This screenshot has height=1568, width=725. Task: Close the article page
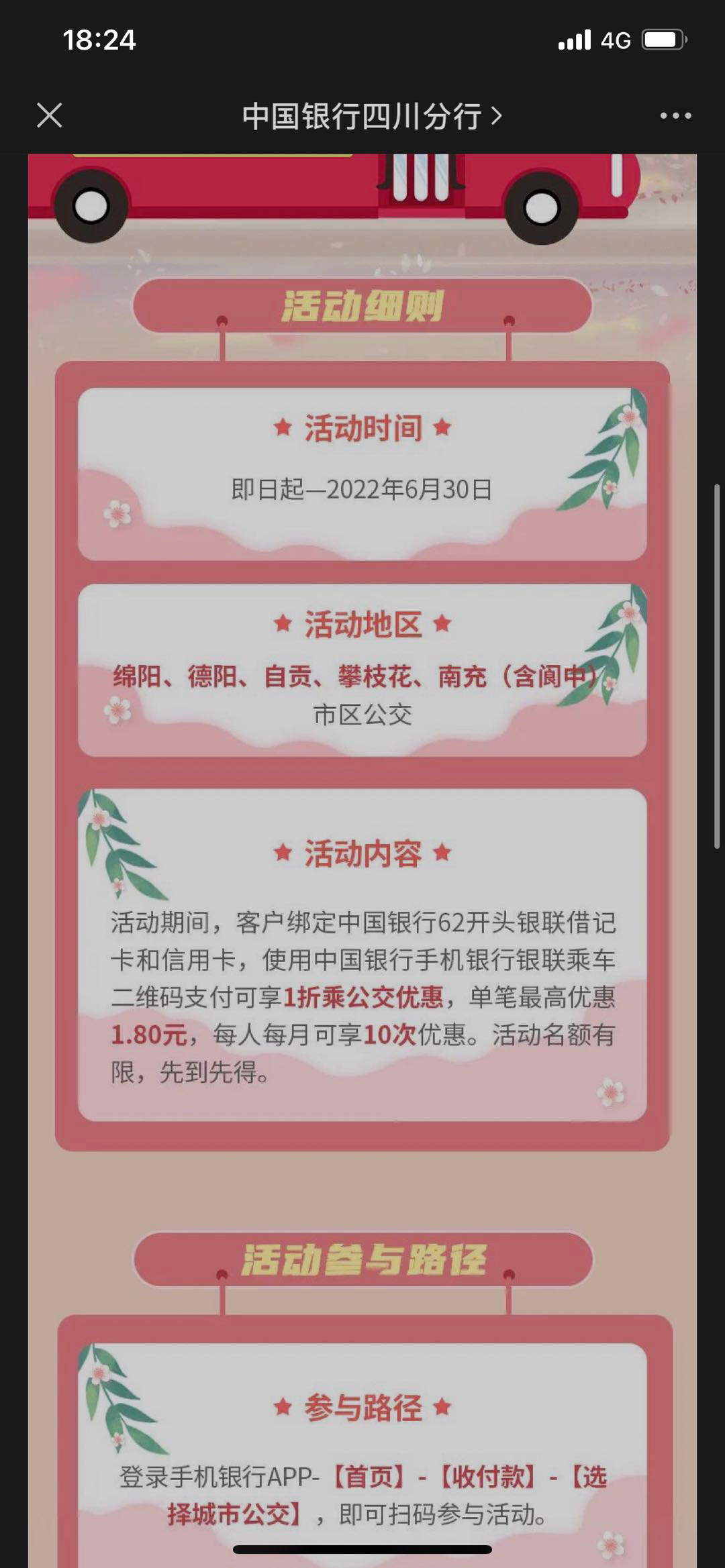50,115
